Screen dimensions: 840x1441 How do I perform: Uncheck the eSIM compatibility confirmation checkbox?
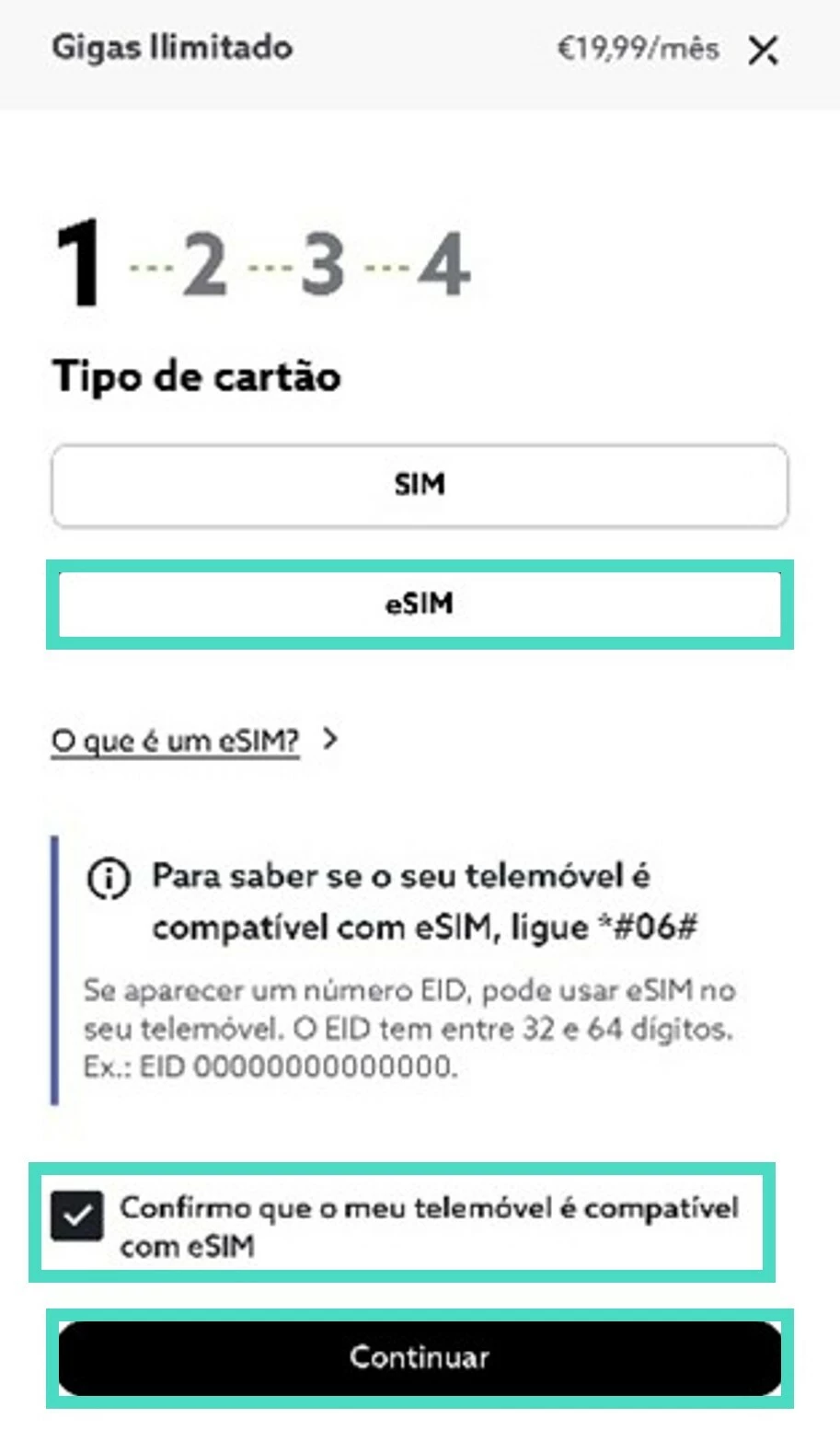(x=77, y=1216)
